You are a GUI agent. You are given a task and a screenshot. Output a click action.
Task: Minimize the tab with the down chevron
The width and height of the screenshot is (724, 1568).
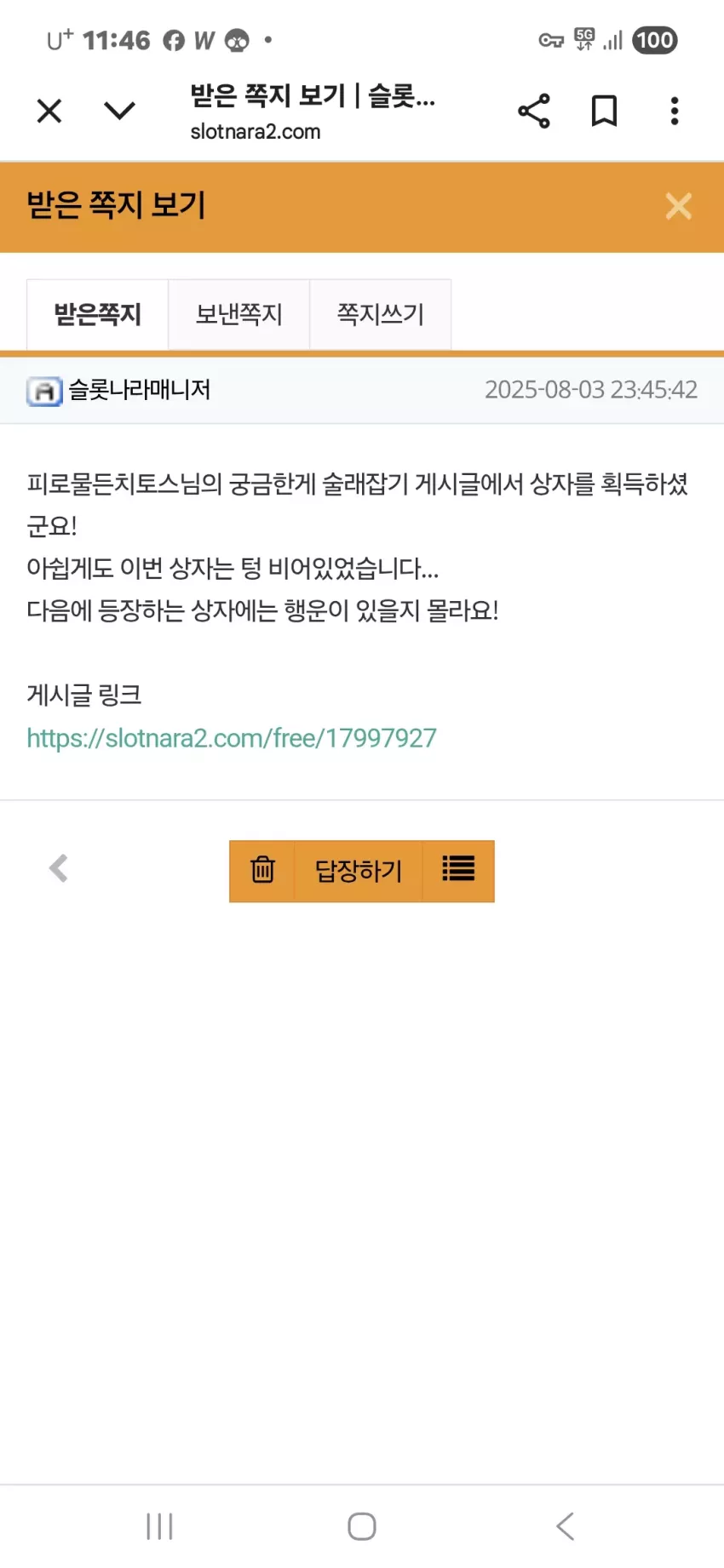(119, 111)
